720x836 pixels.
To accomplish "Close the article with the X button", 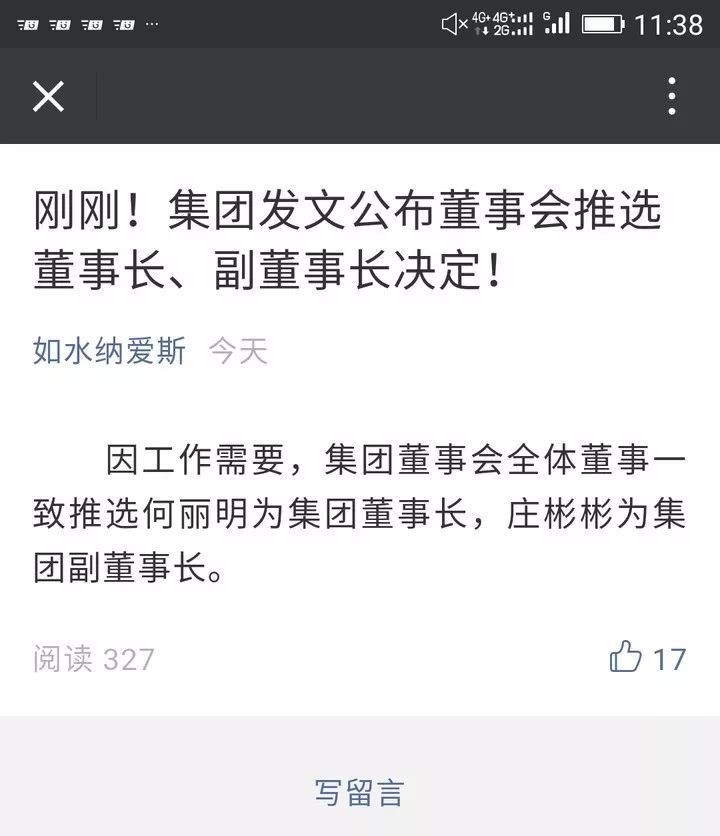I will pyautogui.click(x=48, y=96).
